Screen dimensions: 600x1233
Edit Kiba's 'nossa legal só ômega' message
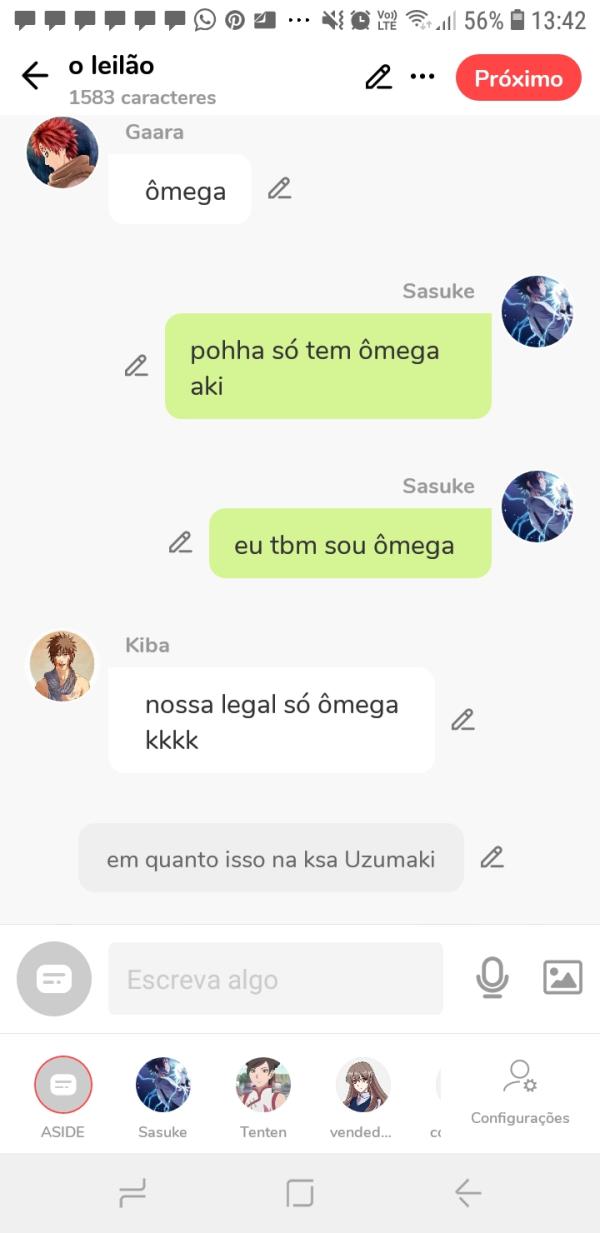462,720
